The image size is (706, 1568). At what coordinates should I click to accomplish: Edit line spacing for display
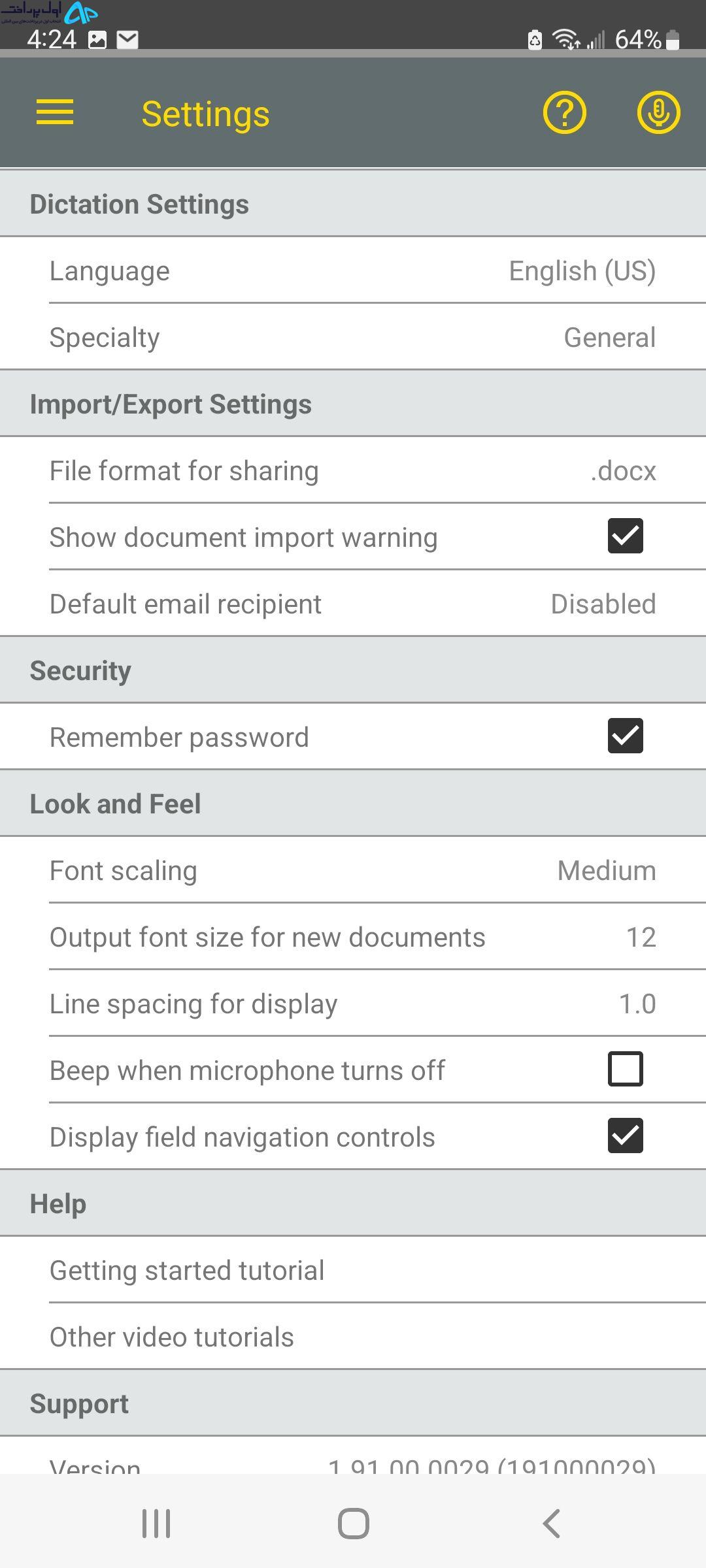click(x=353, y=1004)
